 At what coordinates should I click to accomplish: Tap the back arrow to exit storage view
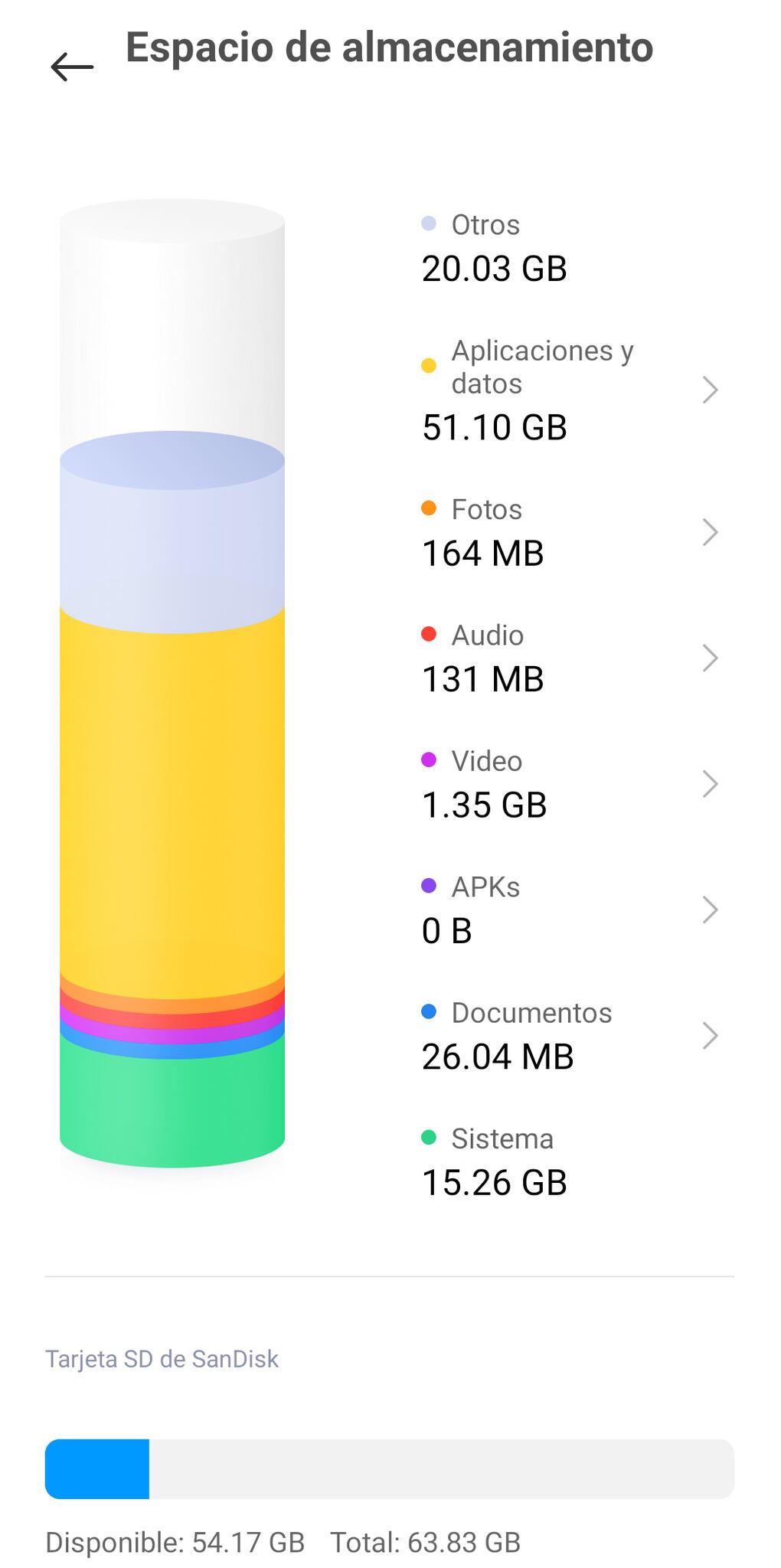(x=70, y=66)
